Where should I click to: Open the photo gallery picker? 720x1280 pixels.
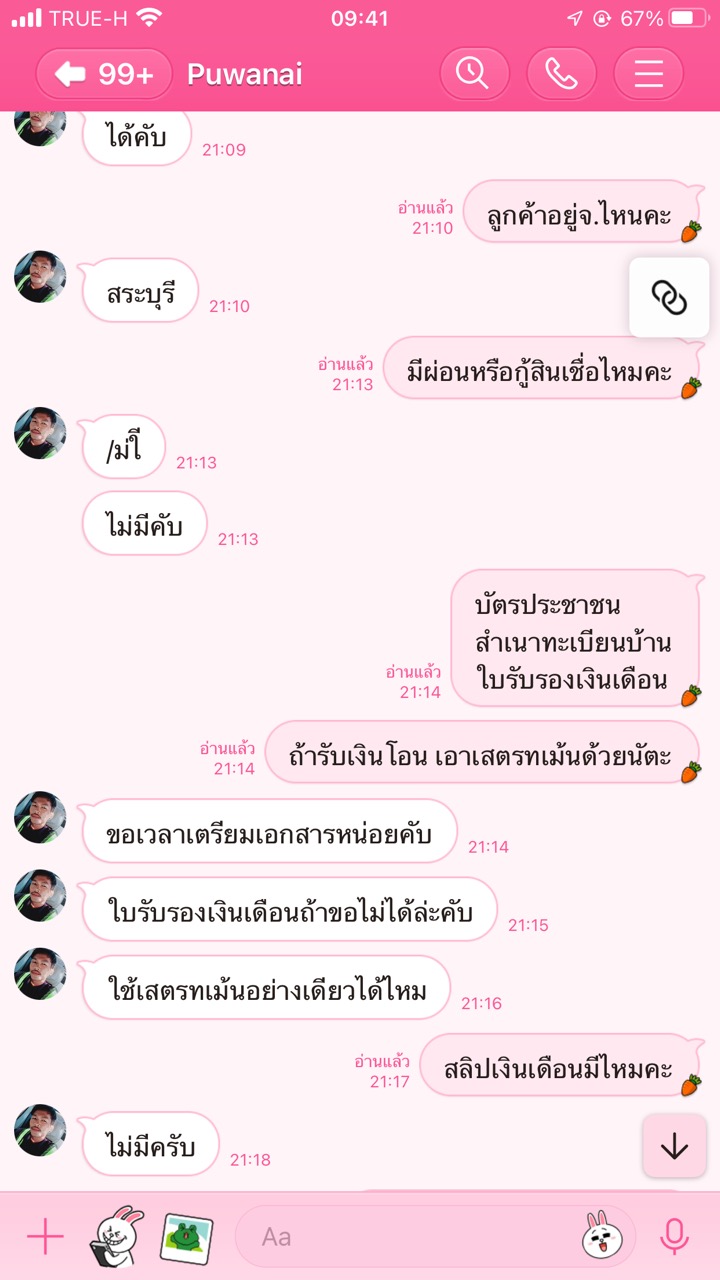tap(186, 1237)
